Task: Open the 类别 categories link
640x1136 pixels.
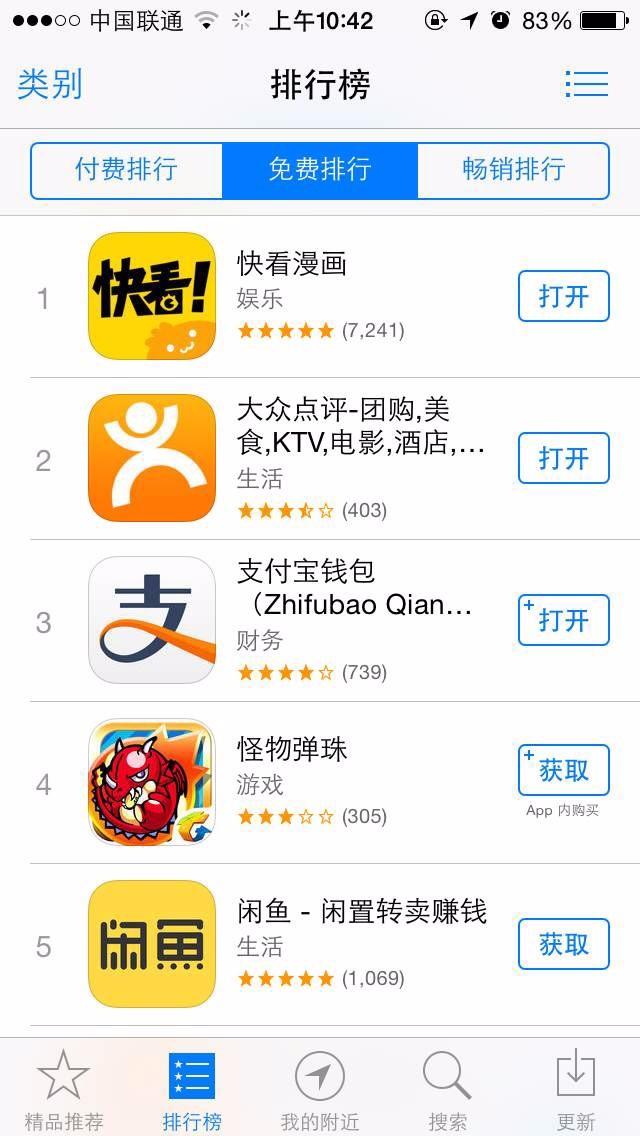Action: click(x=49, y=85)
